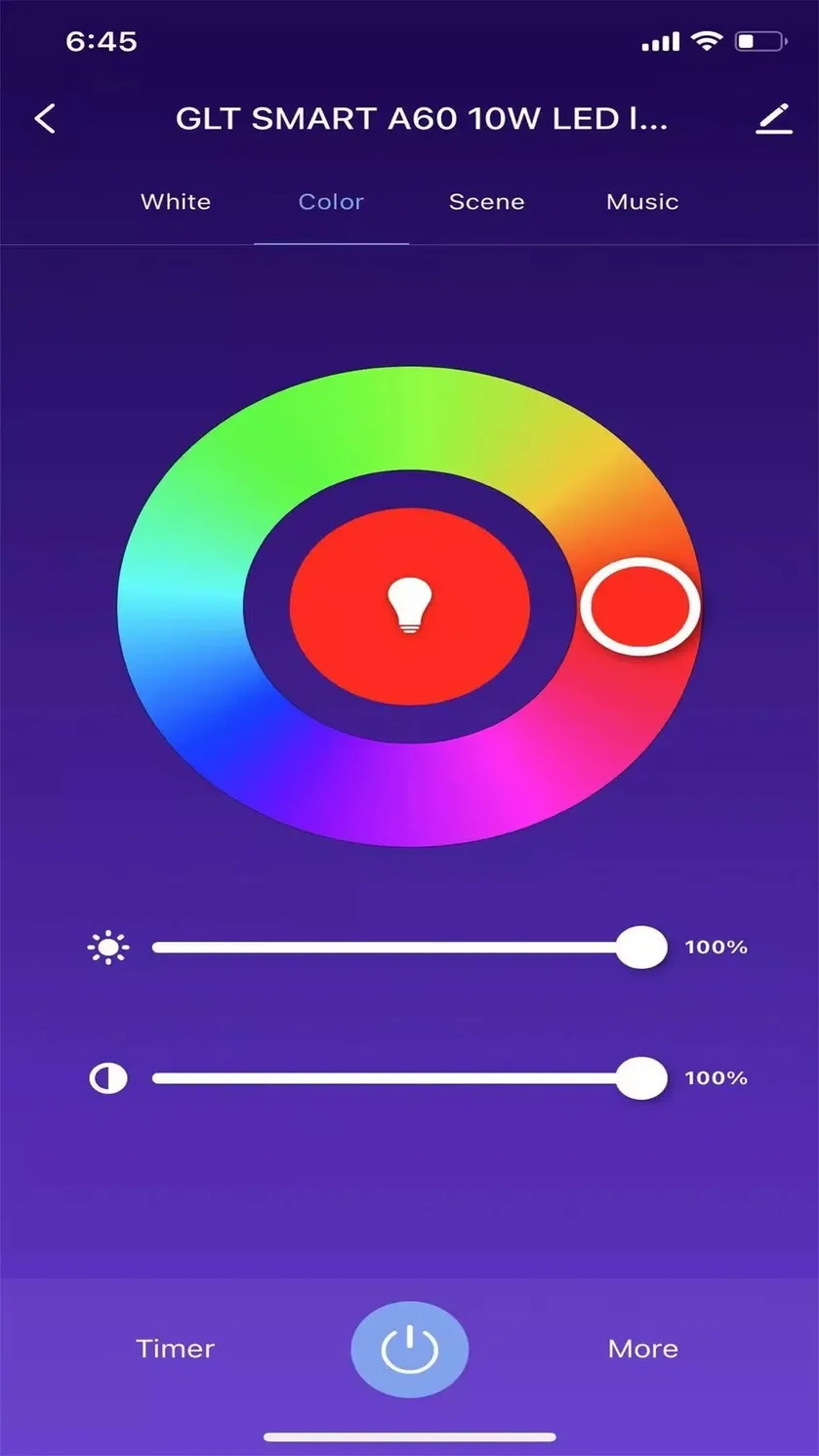This screenshot has width=819, height=1456.
Task: Open the Timer settings
Action: [x=175, y=1349]
